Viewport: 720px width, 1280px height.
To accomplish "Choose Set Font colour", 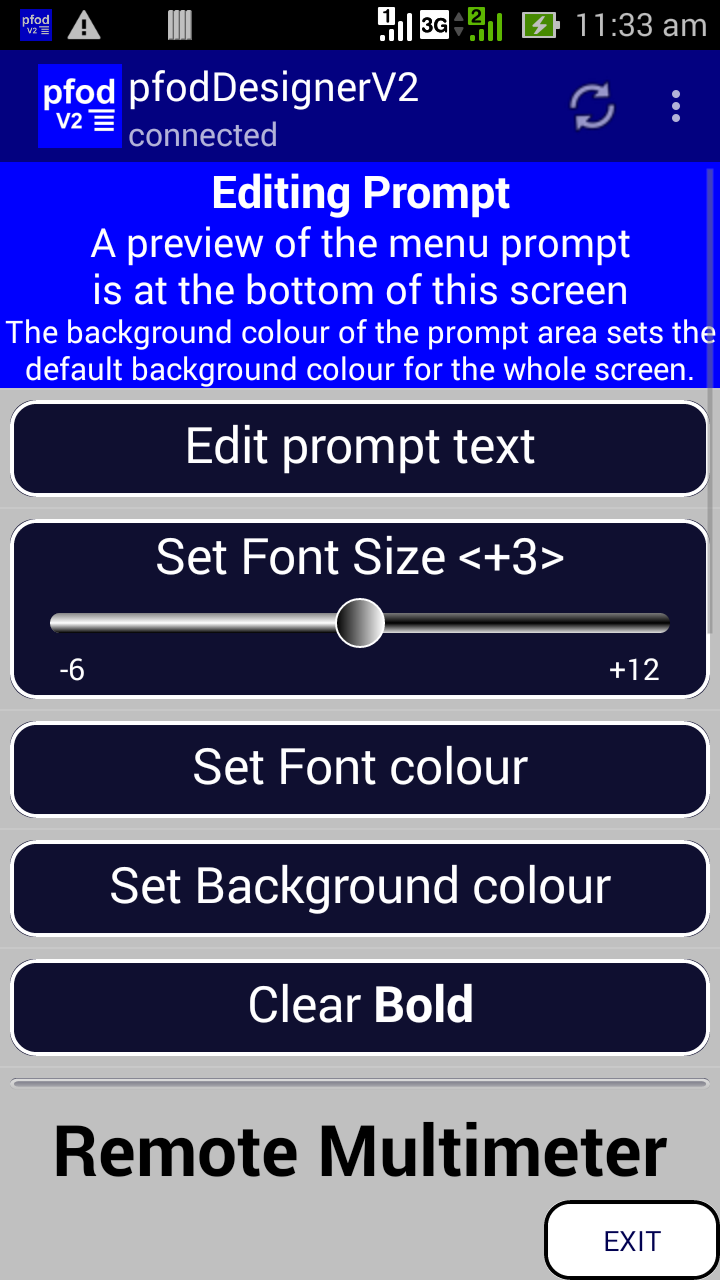I will pos(360,768).
